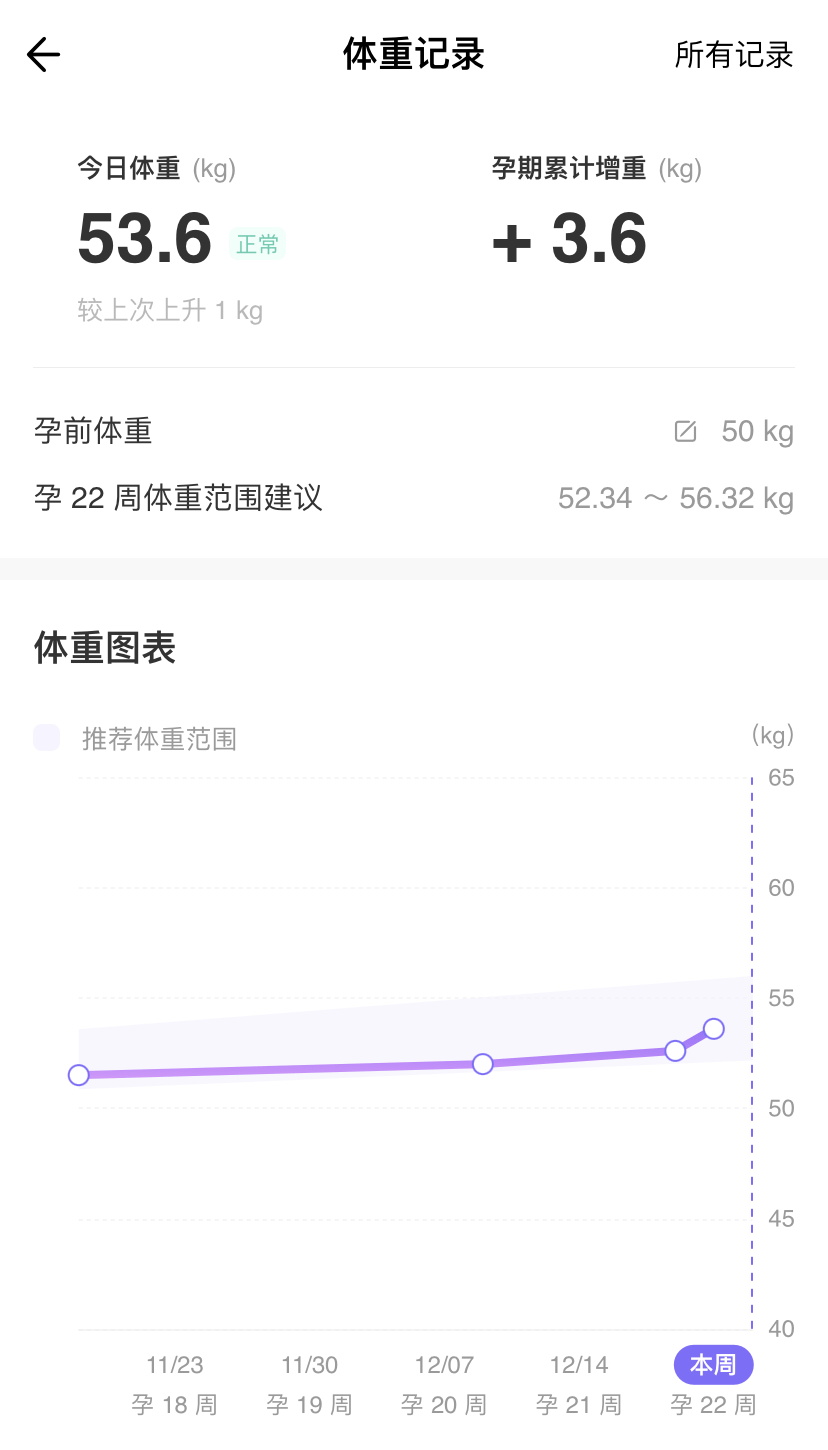Click the 正常 status badge
This screenshot has height=1450, width=828.
point(259,243)
